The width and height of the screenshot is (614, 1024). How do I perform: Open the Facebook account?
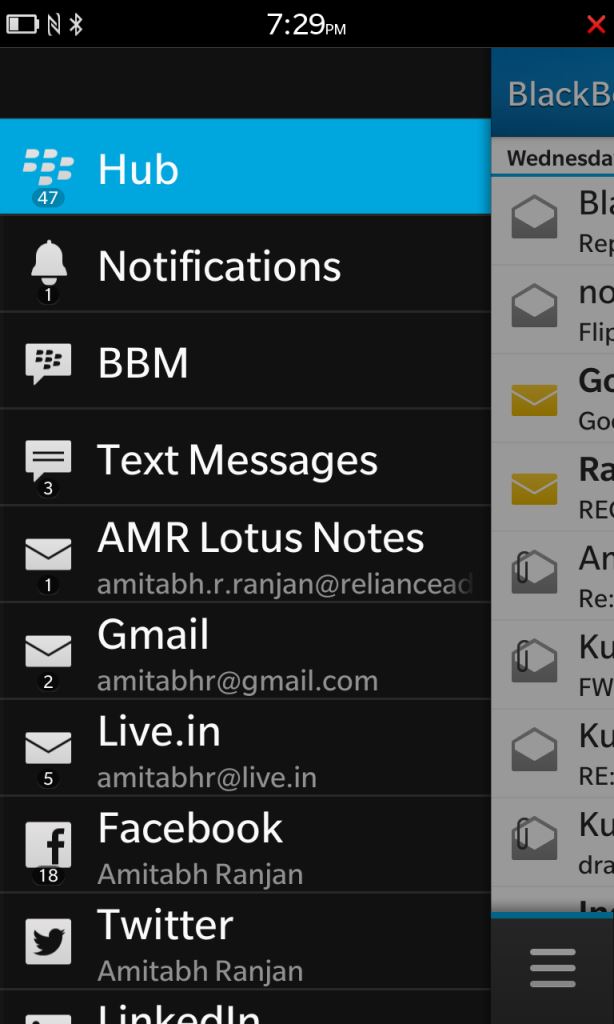click(245, 844)
